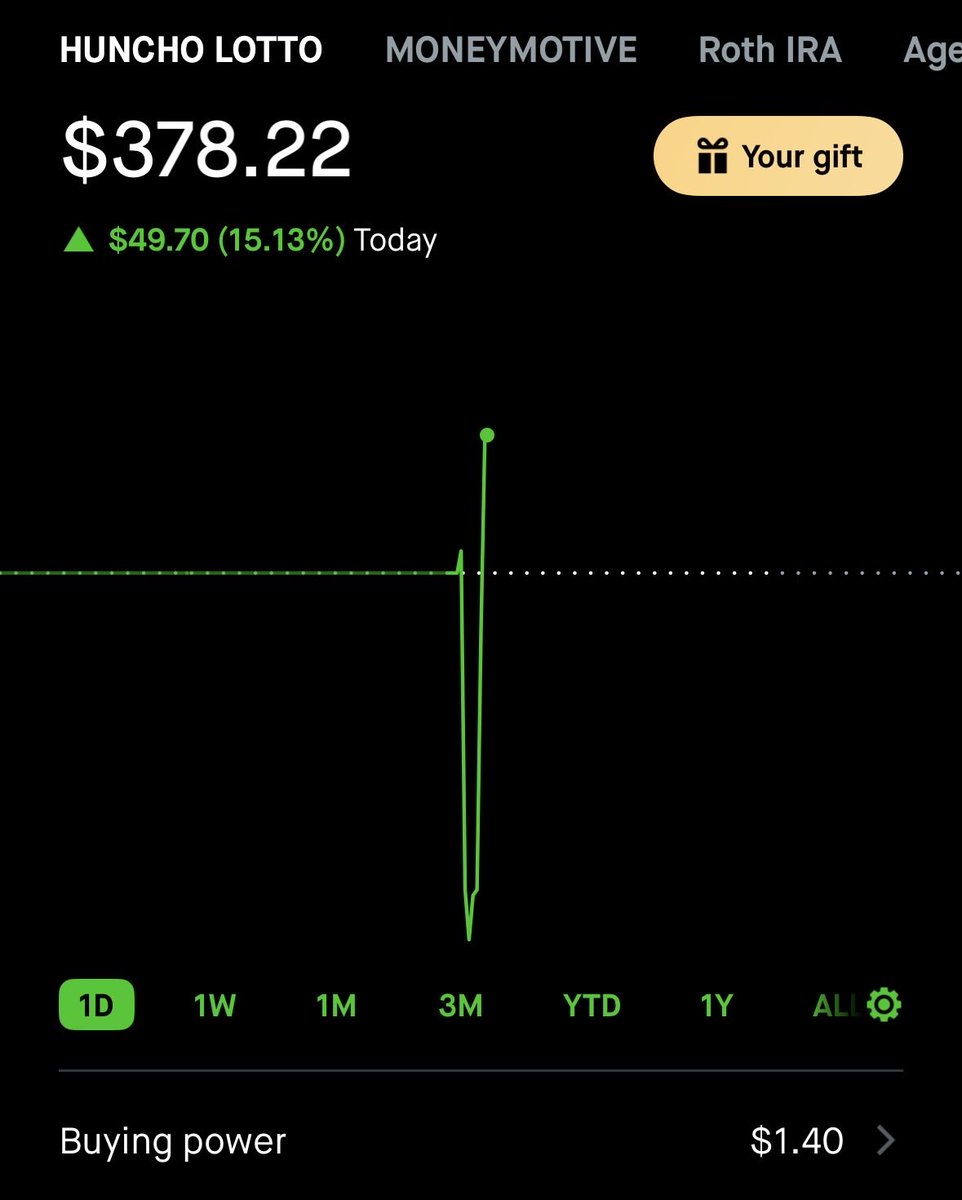Screen dimensions: 962x1200
Task: Show the 1Y chart range
Action: click(716, 1005)
